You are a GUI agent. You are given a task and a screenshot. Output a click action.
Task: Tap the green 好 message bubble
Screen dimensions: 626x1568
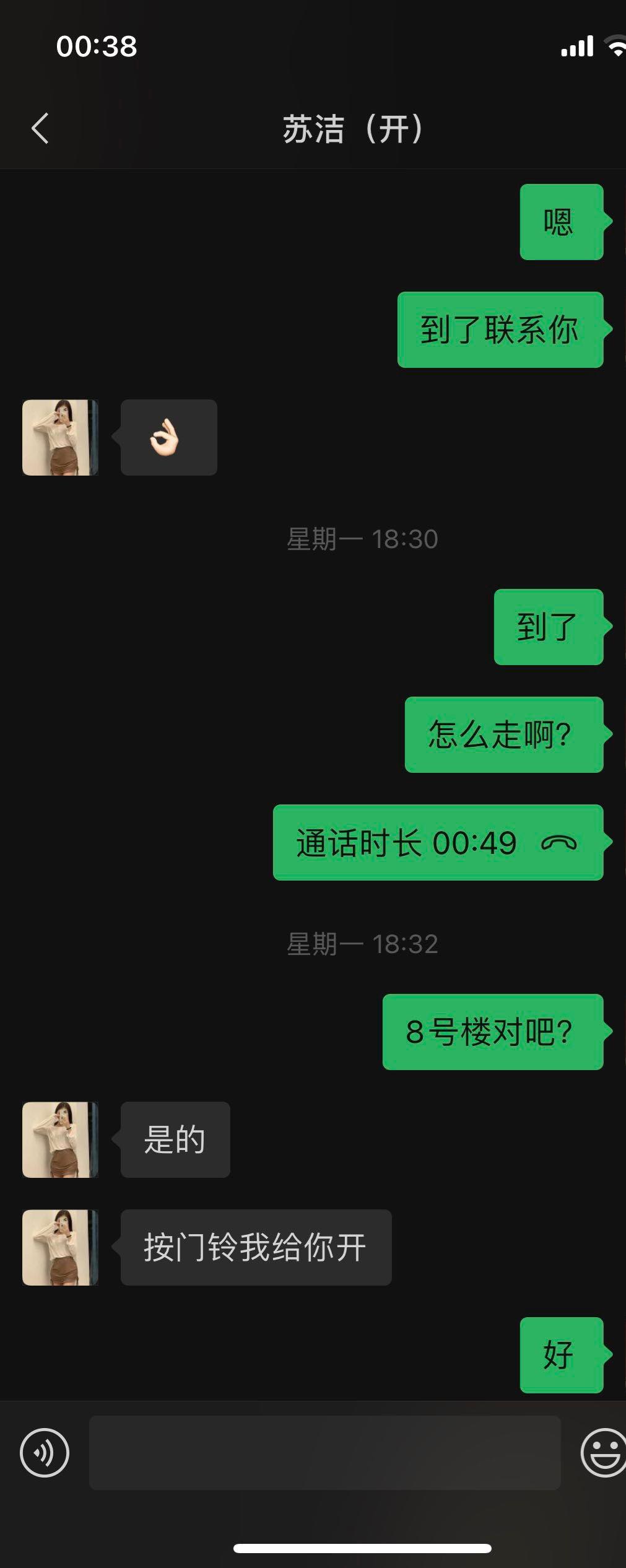[x=560, y=1355]
